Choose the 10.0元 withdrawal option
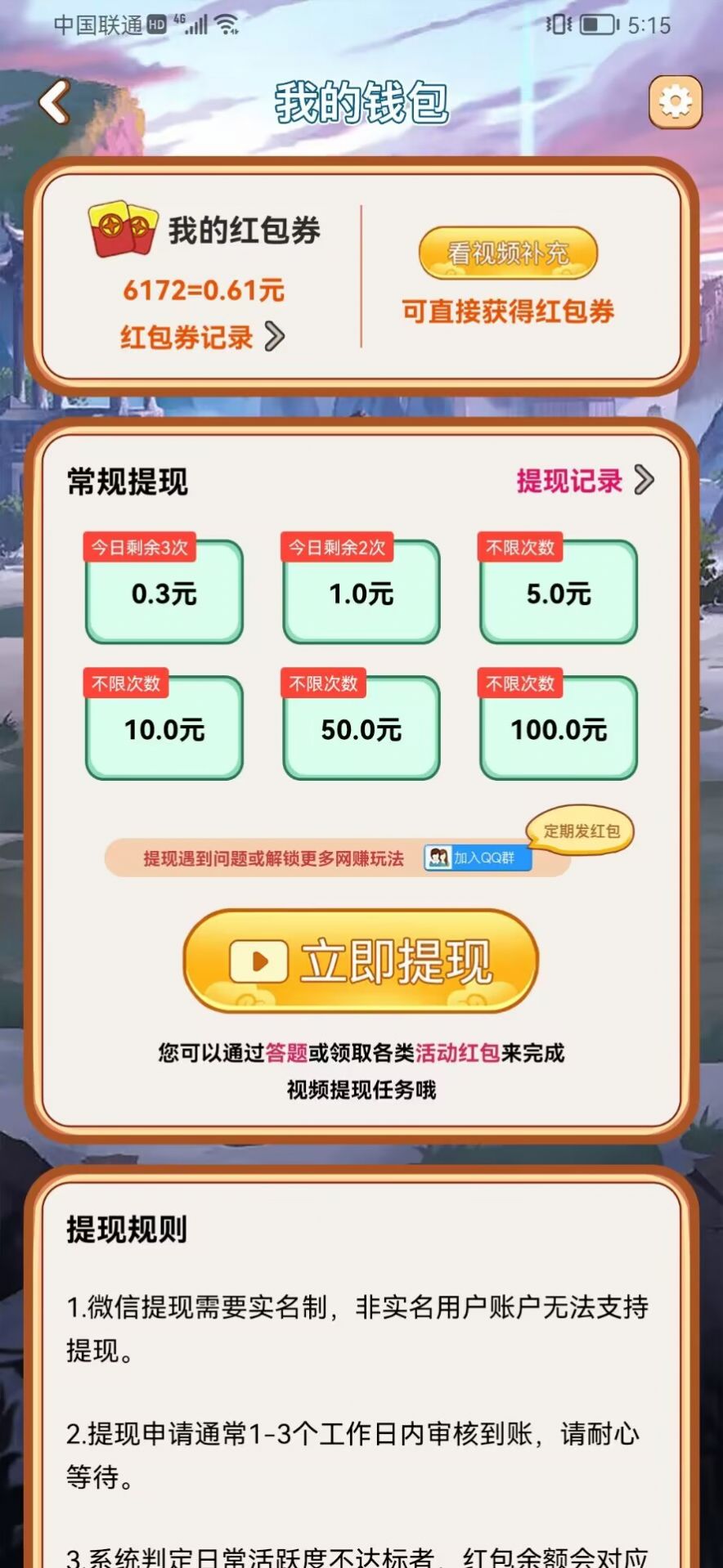 [164, 728]
